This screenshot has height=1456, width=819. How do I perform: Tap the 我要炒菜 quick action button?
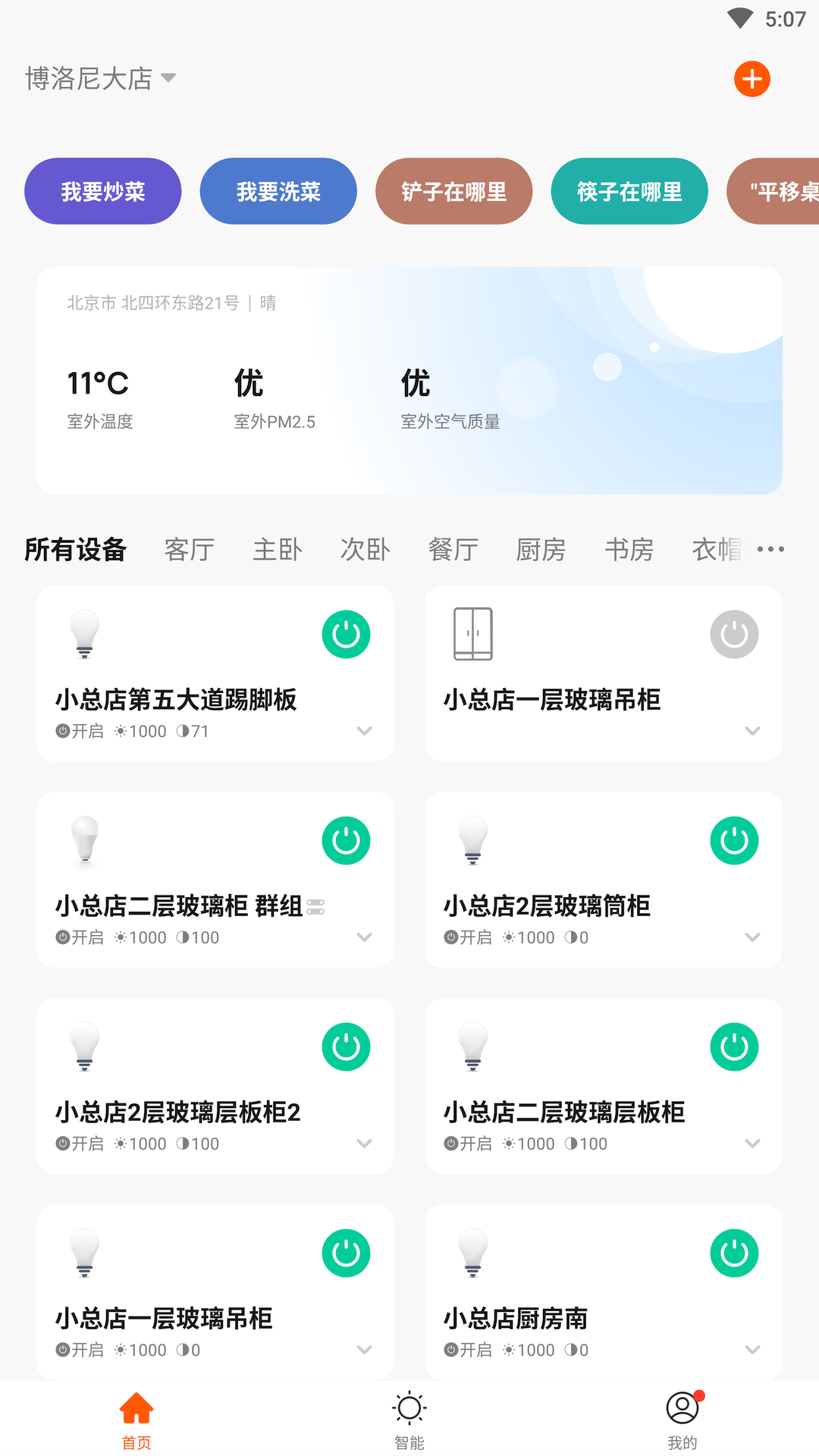coord(102,191)
